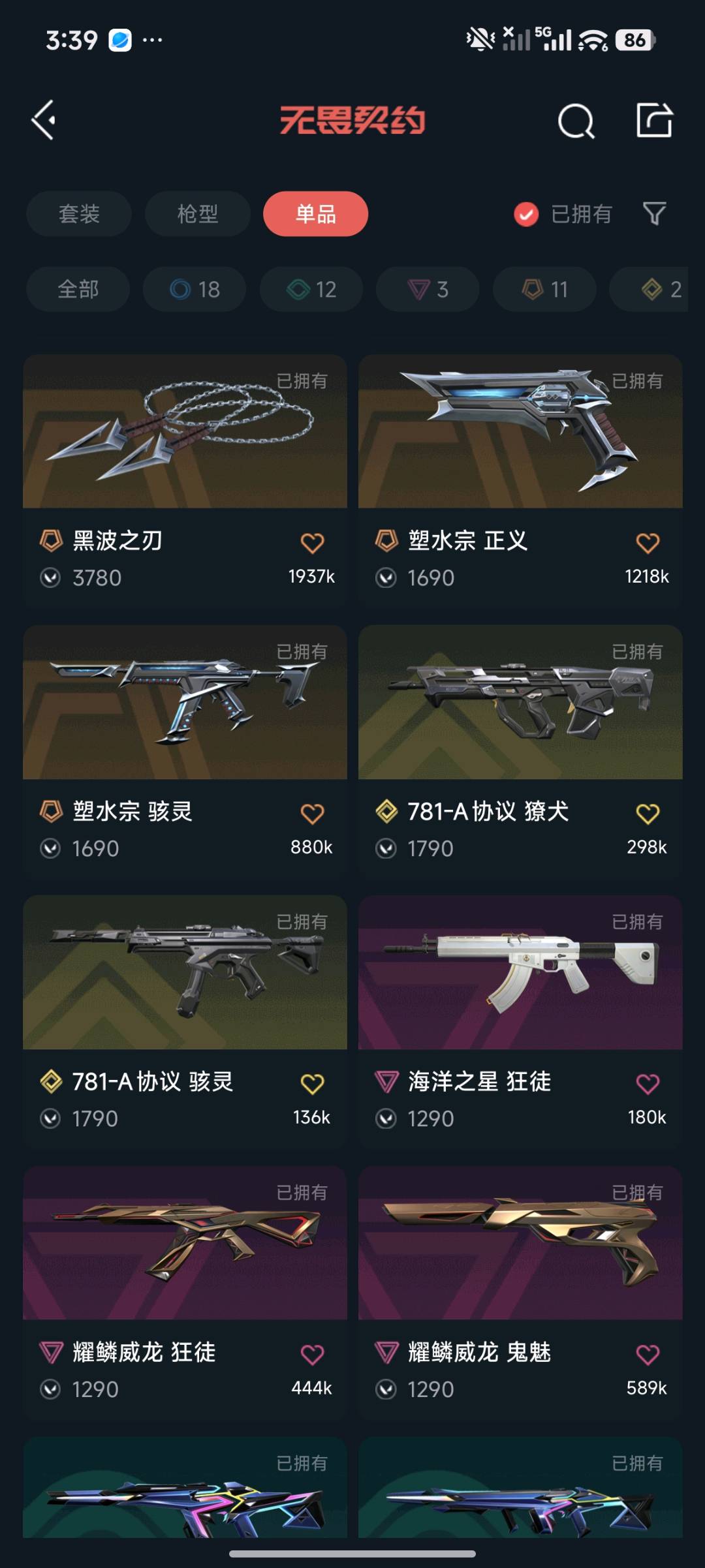Filter by the chip showing 18
The height and width of the screenshot is (1568, 705).
195,289
